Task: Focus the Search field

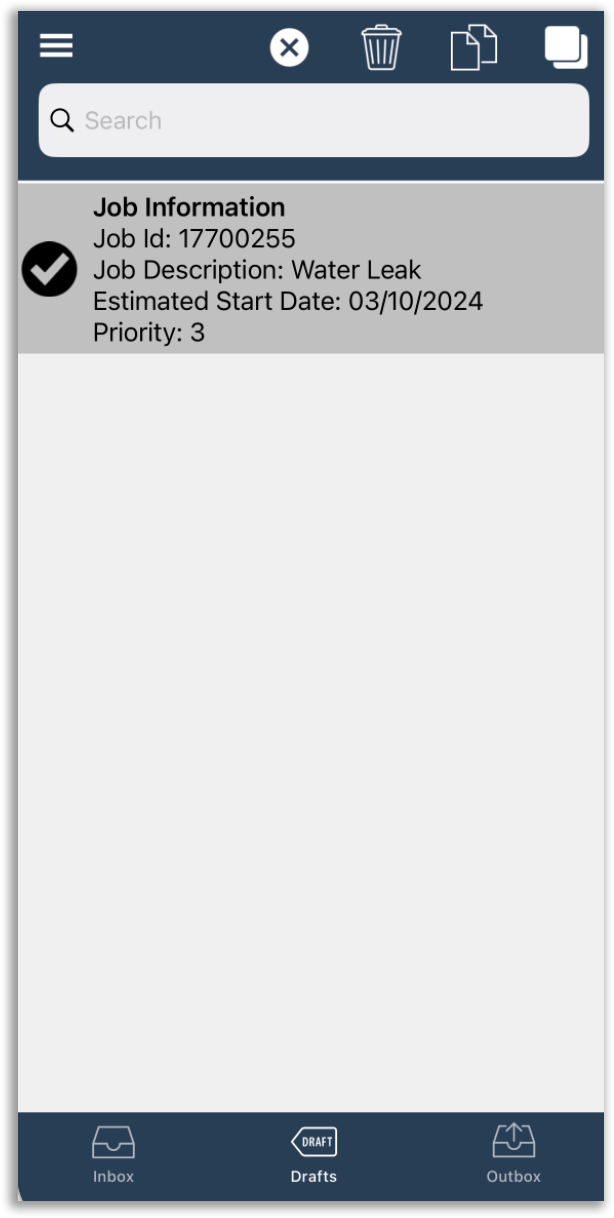Action: coord(314,120)
